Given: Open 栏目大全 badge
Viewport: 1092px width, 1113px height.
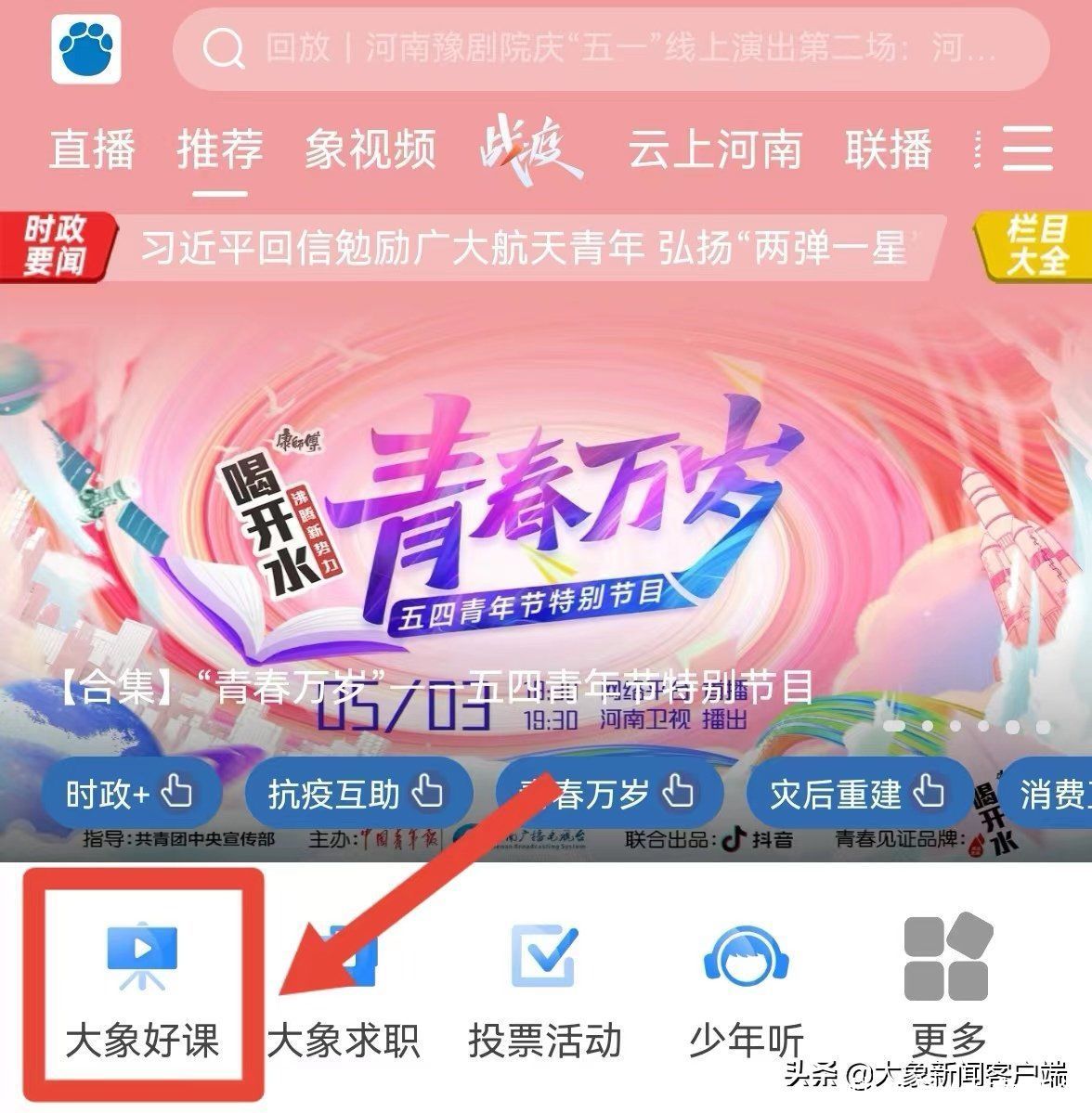Looking at the screenshot, I should pos(1035,245).
